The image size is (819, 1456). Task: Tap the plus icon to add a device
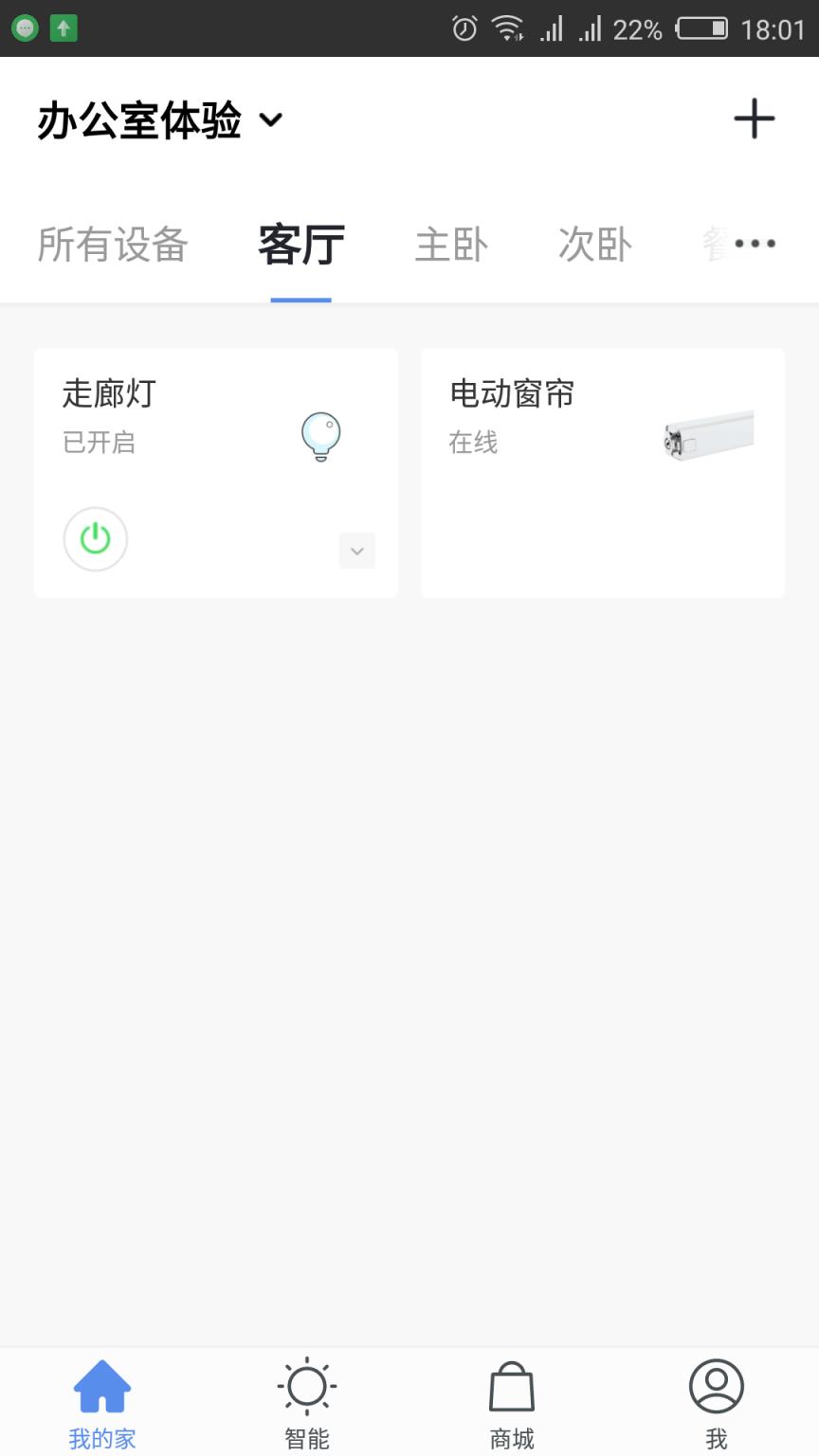click(754, 118)
